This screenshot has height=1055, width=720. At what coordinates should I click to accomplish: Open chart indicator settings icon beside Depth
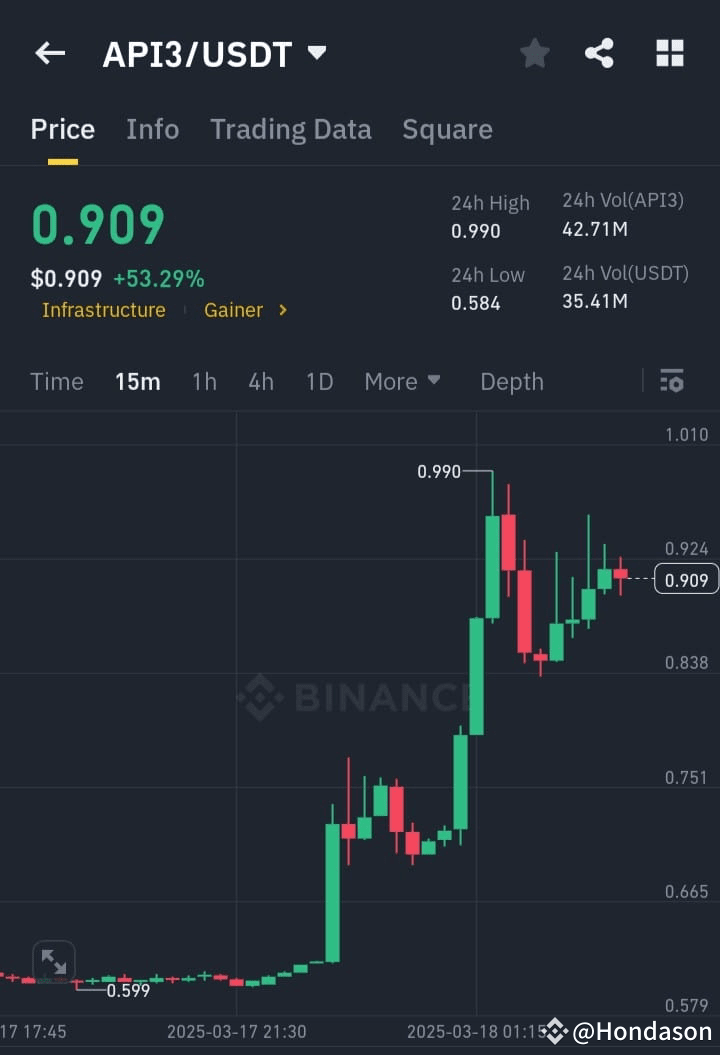(671, 381)
